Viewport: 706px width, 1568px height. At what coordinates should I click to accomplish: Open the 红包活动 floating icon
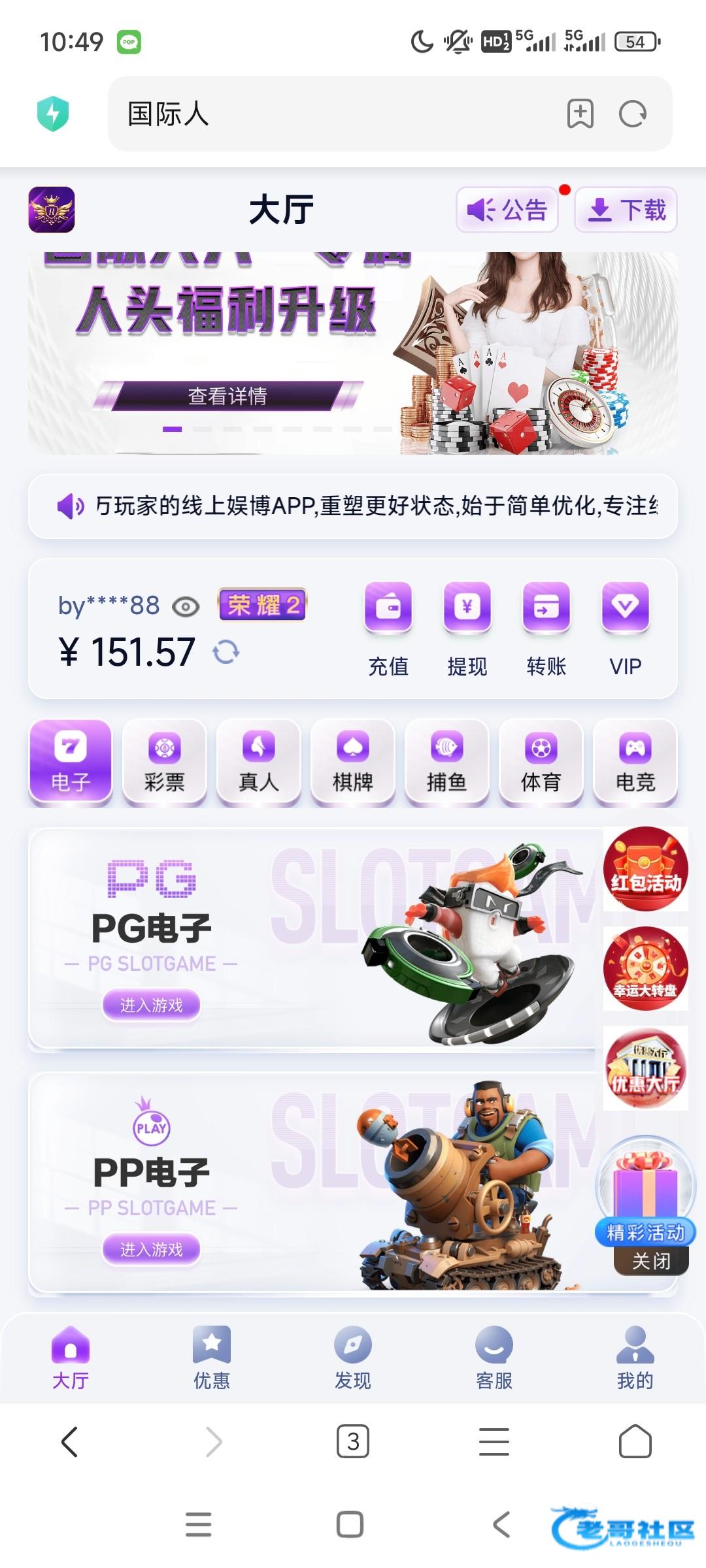click(x=645, y=869)
